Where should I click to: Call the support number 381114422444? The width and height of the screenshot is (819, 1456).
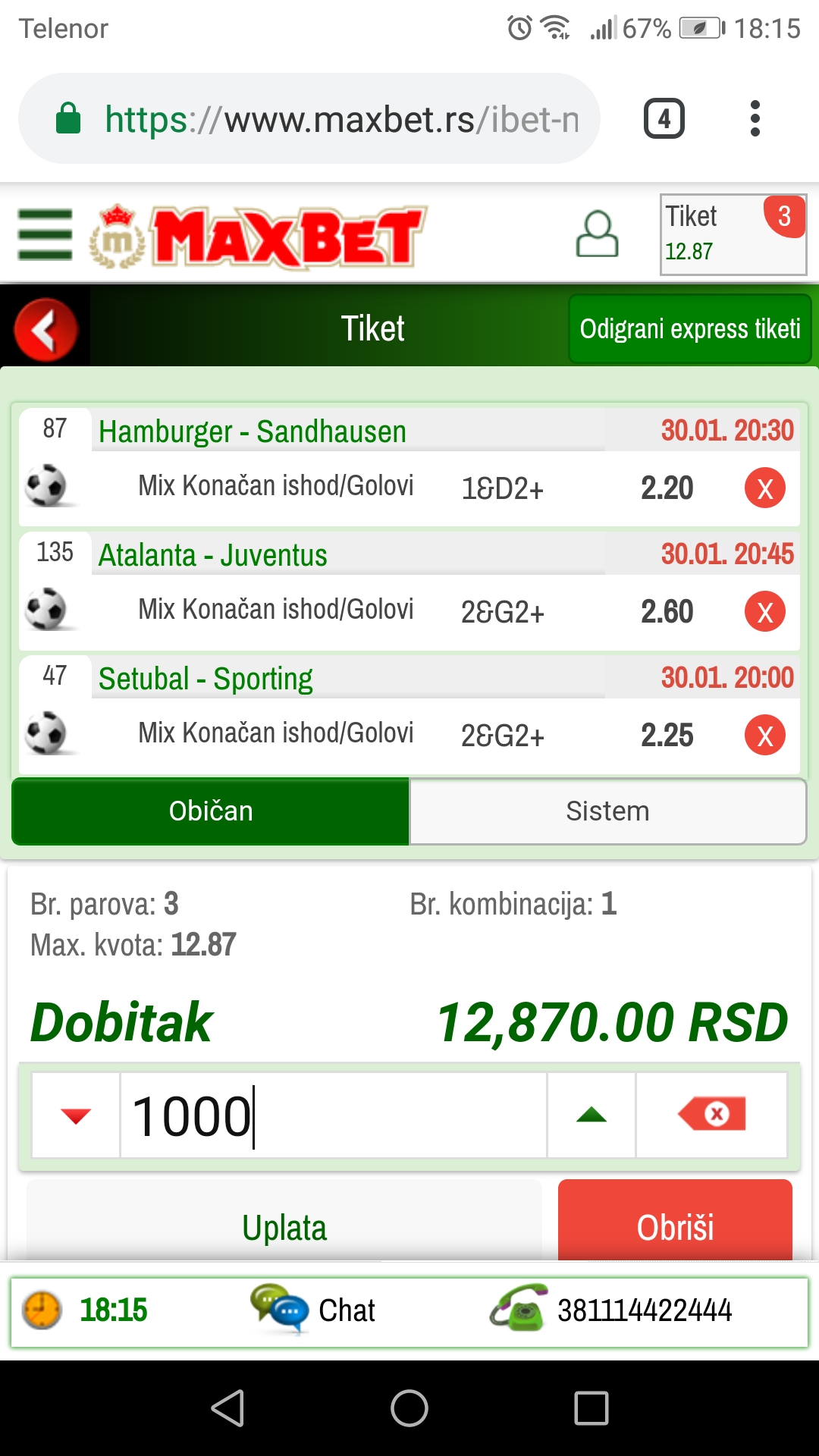[611, 1310]
